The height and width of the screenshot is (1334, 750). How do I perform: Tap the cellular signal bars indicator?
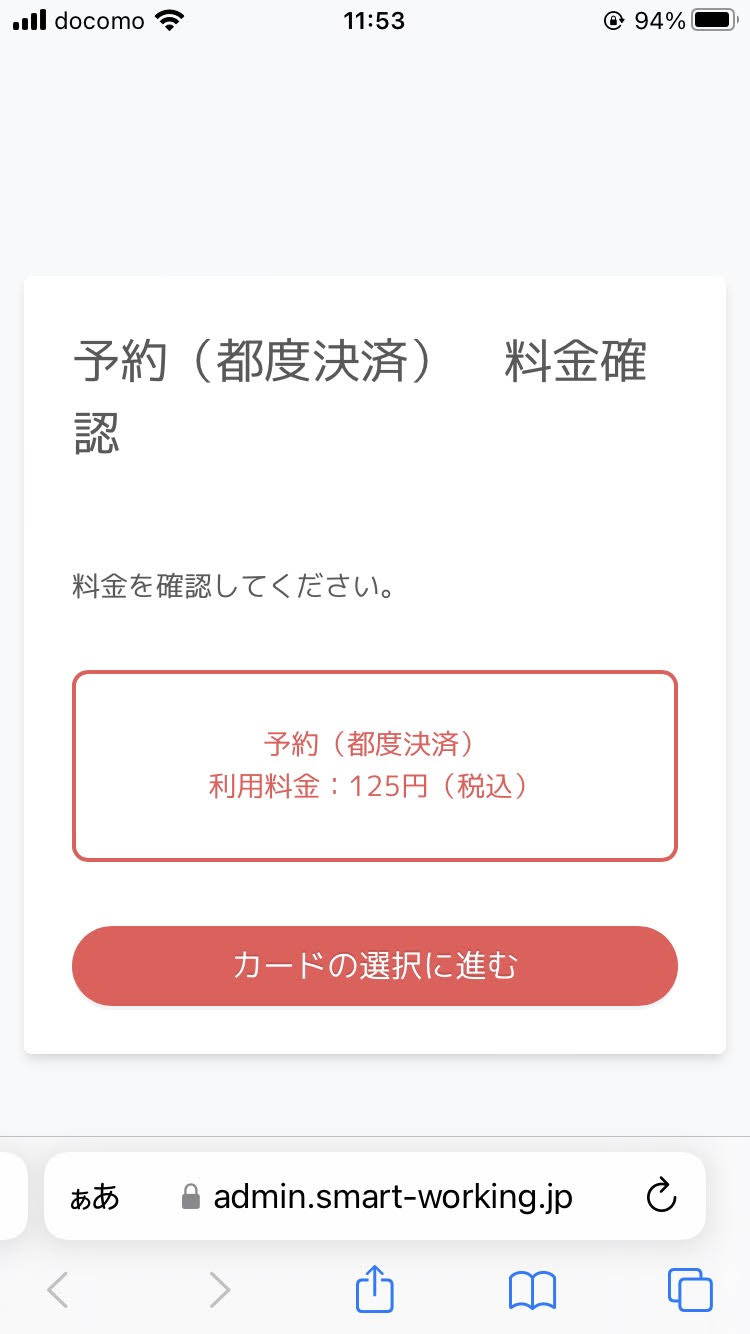[x=27, y=18]
